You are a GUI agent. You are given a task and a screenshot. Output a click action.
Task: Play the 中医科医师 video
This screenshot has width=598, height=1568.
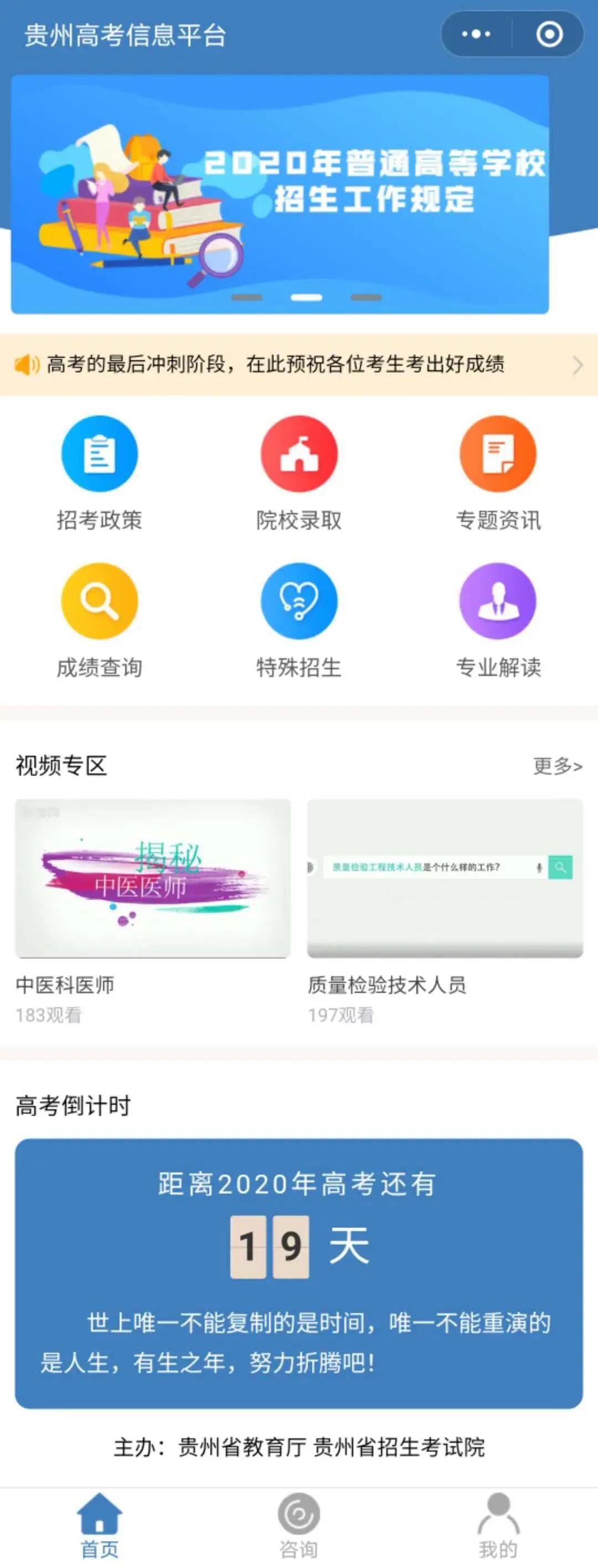[153, 878]
